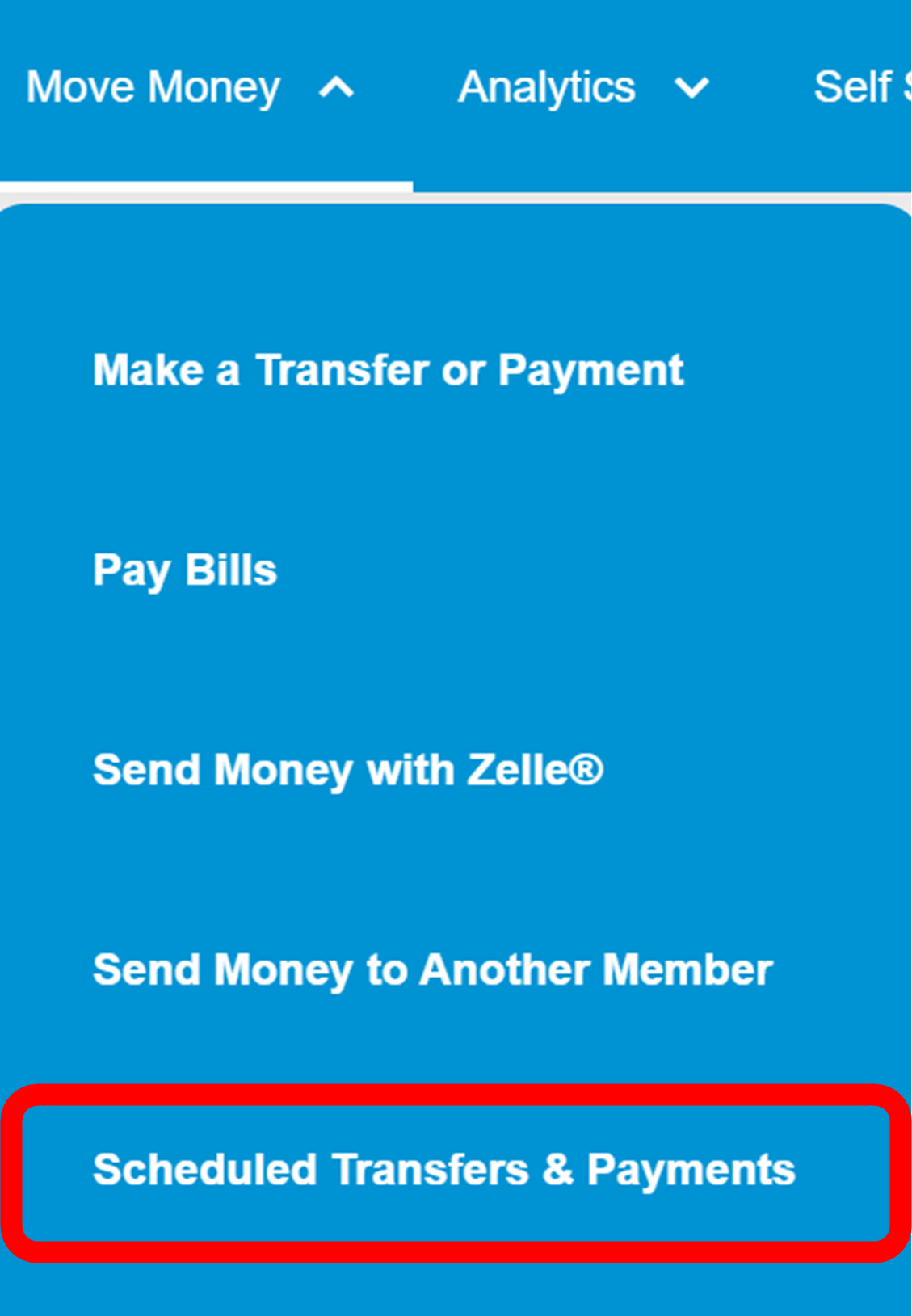912x1316 pixels.
Task: Start a bill payment from the menu
Action: (184, 570)
